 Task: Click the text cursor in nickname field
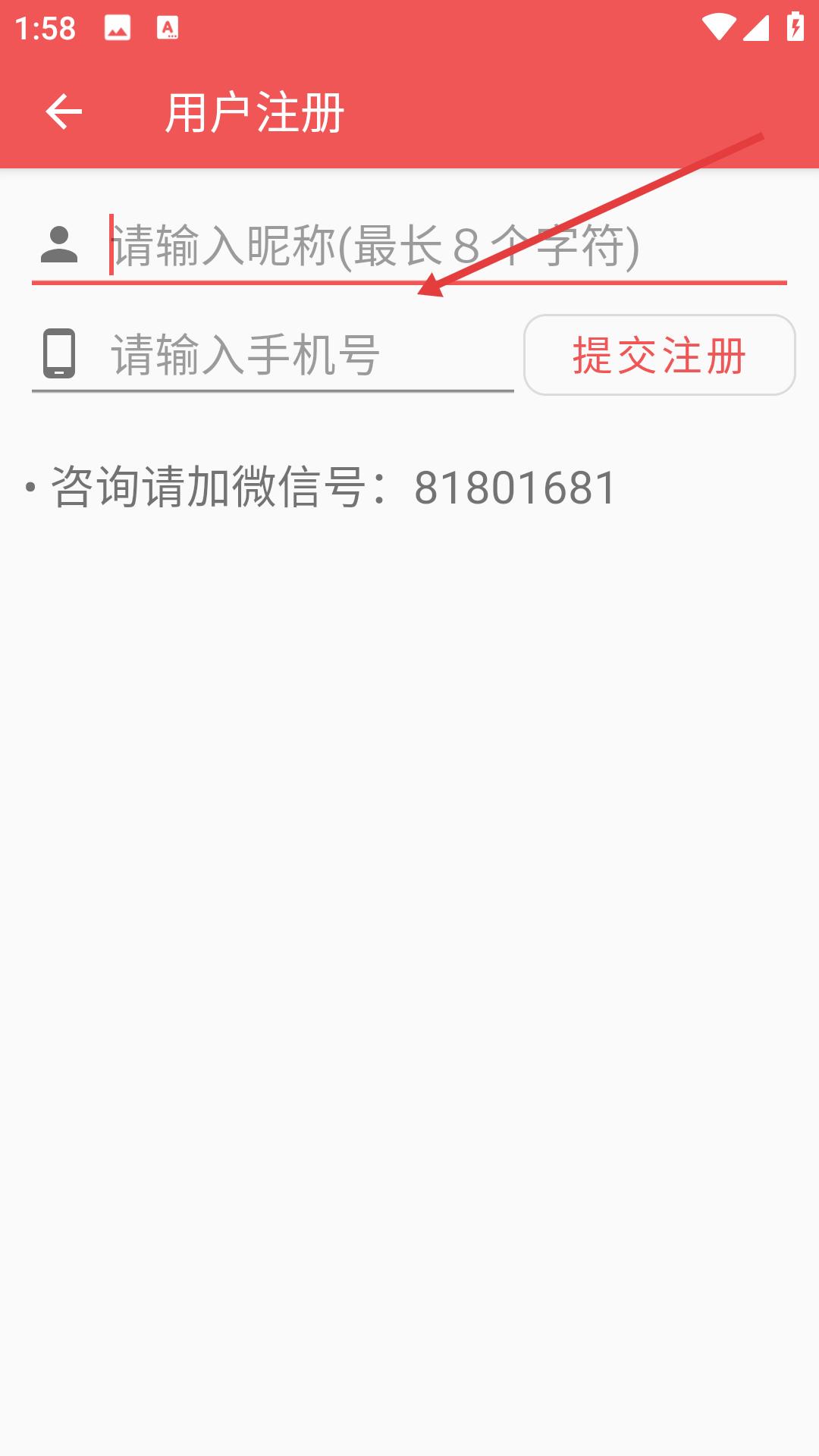[111, 244]
